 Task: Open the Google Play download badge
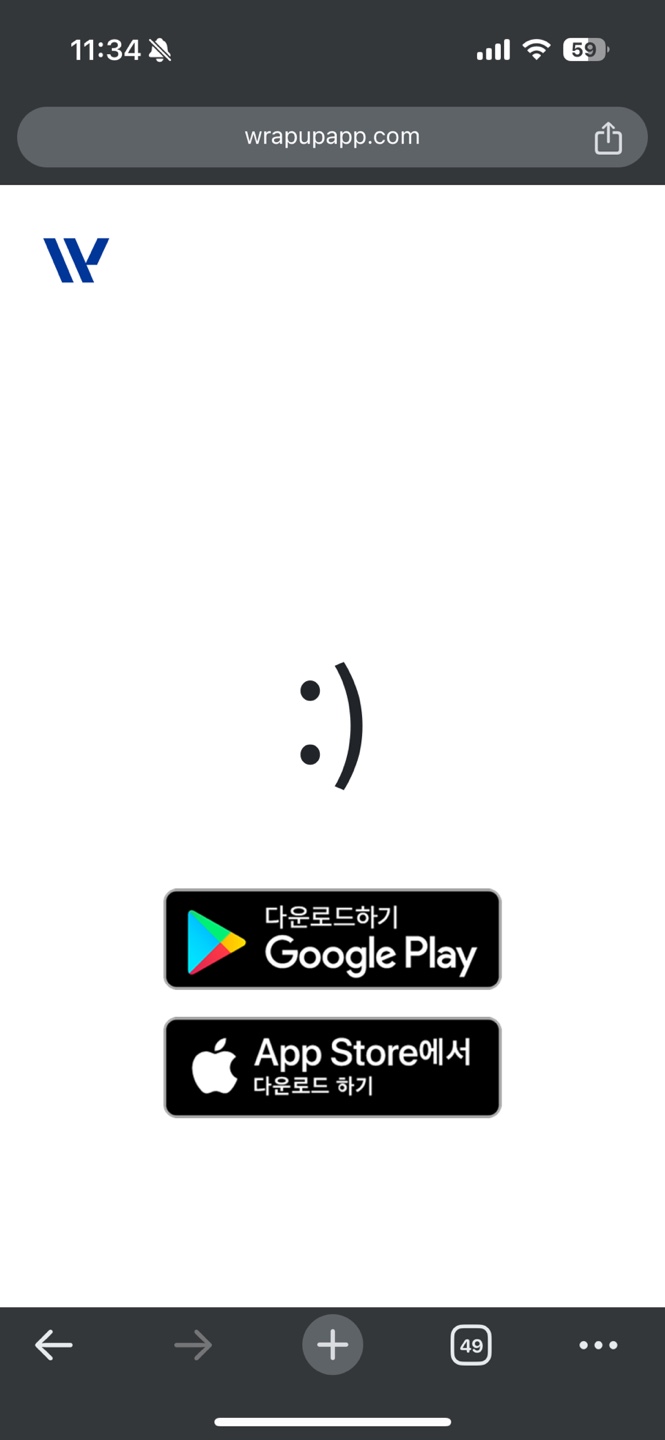pos(332,939)
